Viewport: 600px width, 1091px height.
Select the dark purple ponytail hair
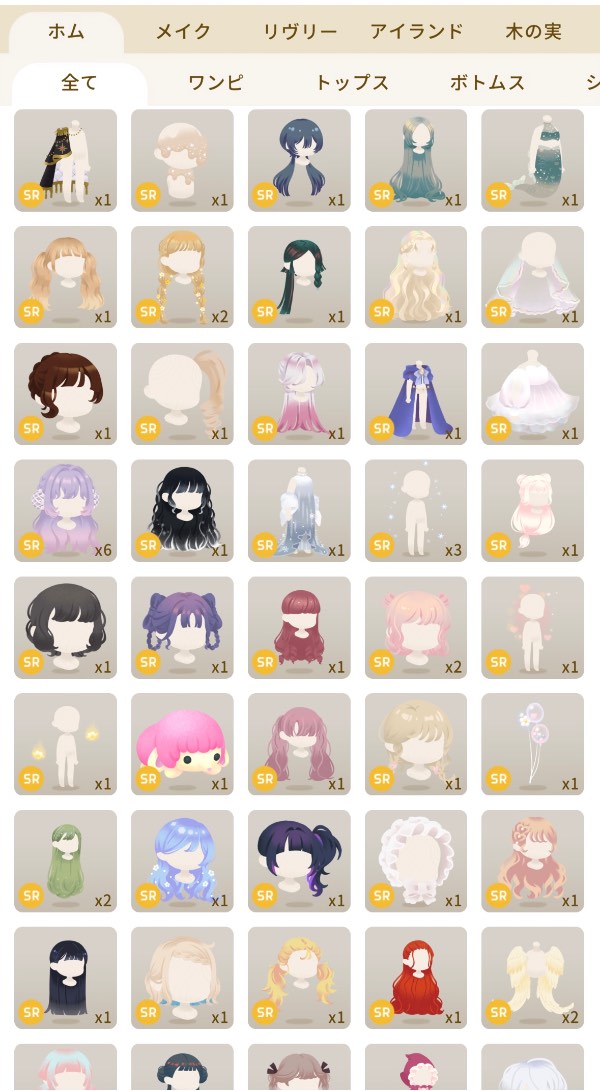tap(299, 860)
